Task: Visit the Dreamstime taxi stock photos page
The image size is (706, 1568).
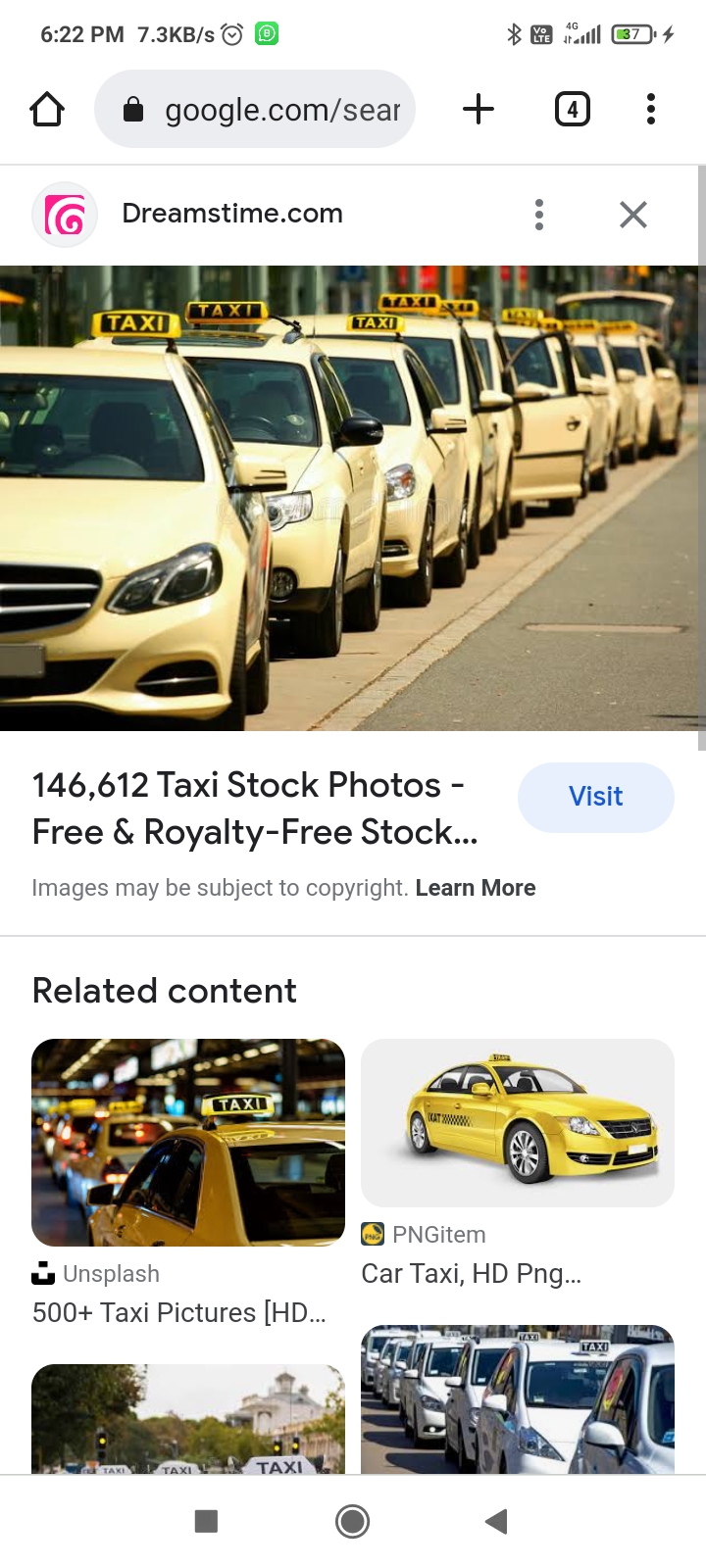Action: tap(595, 797)
